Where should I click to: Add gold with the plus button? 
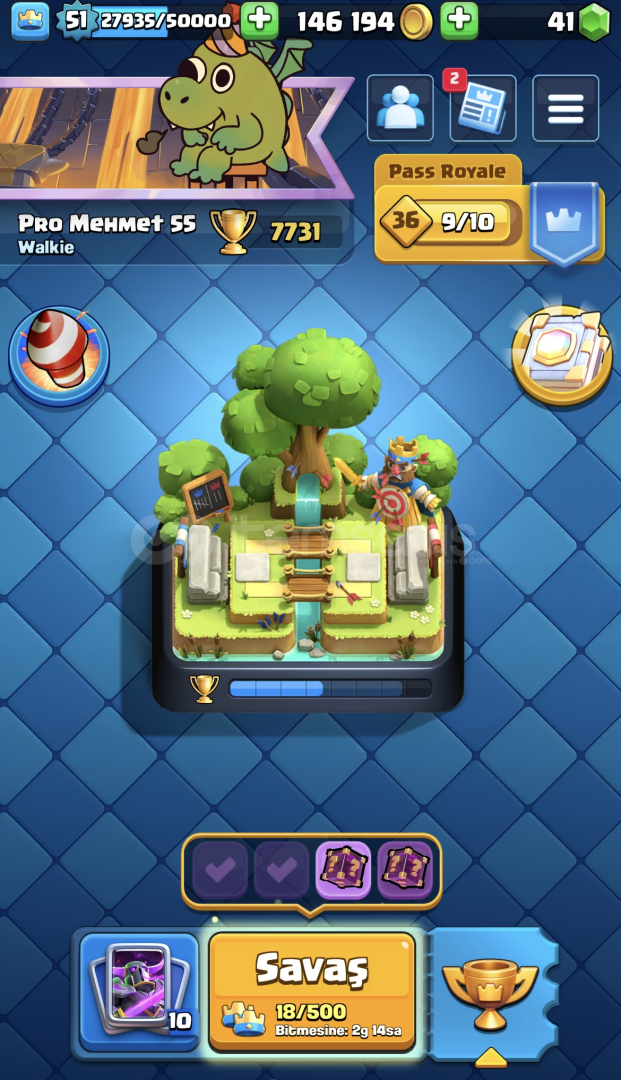point(459,21)
